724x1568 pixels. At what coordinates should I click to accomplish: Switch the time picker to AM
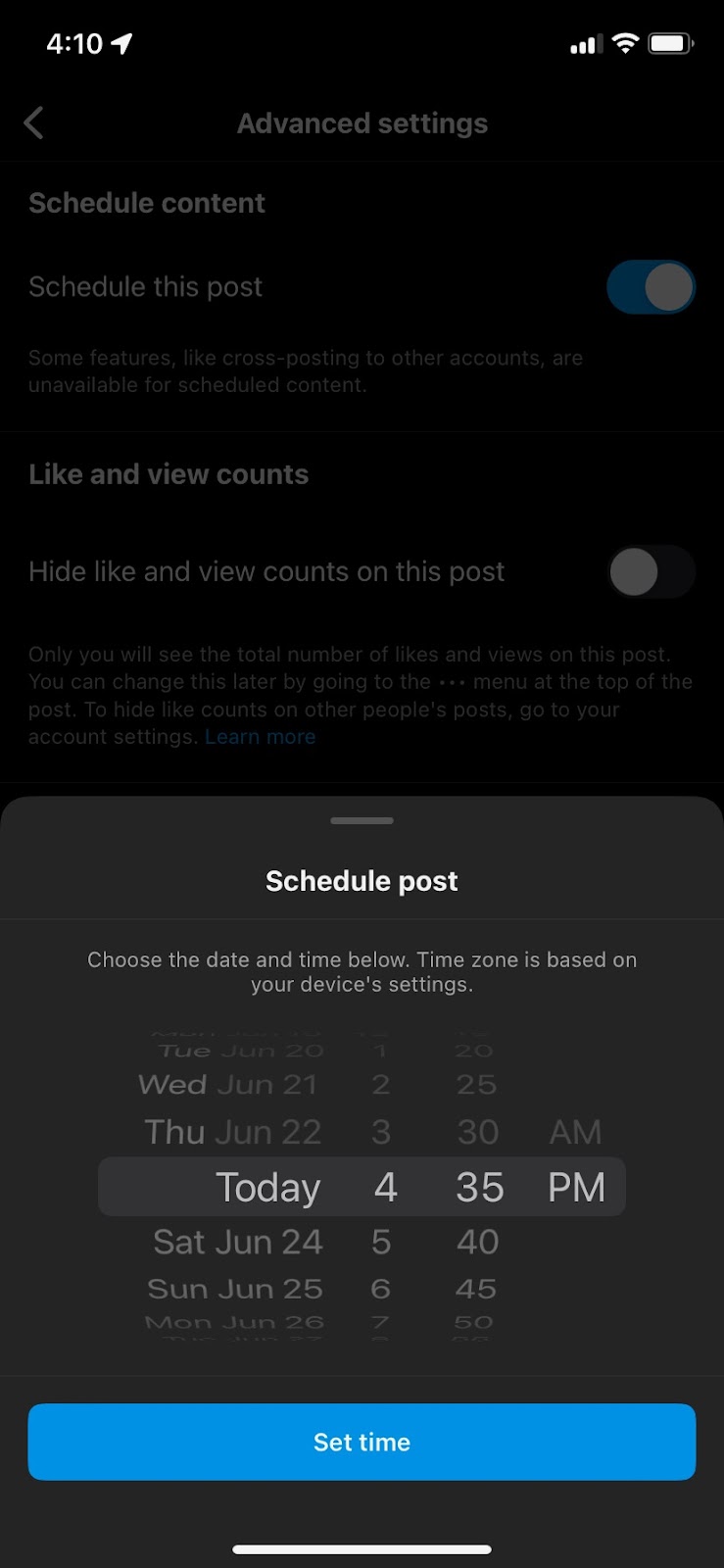[575, 1132]
